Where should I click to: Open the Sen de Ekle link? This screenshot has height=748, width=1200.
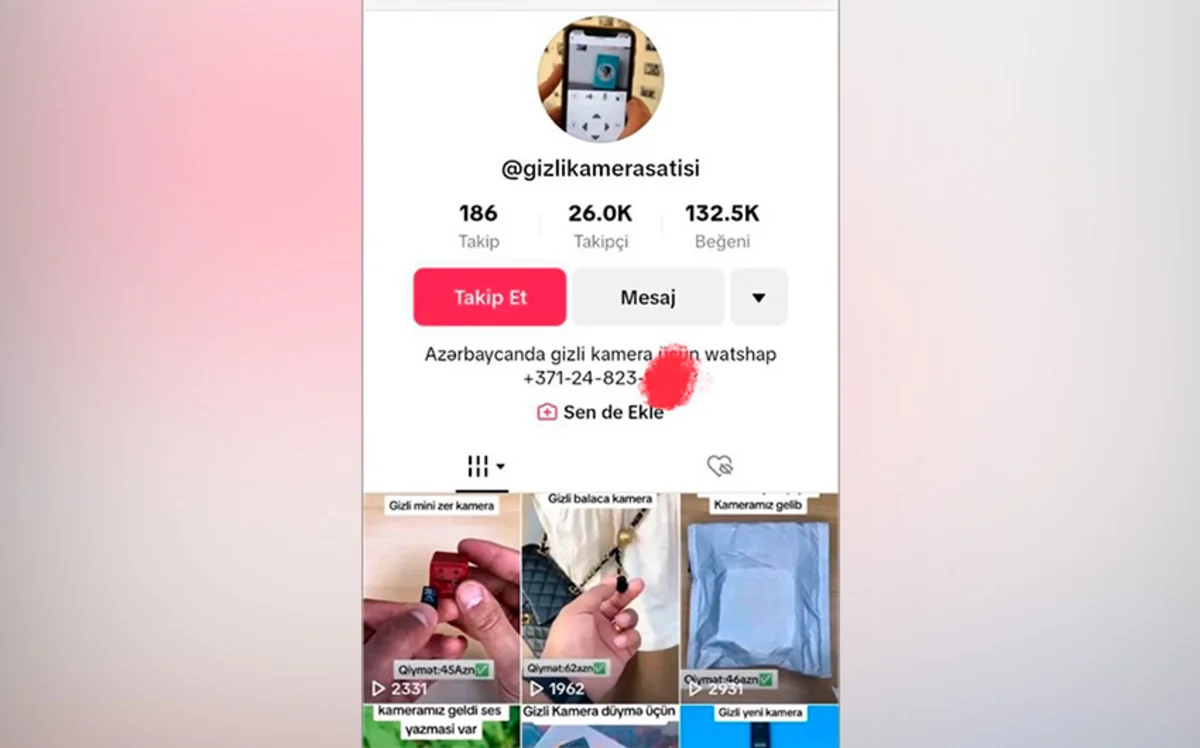600,412
